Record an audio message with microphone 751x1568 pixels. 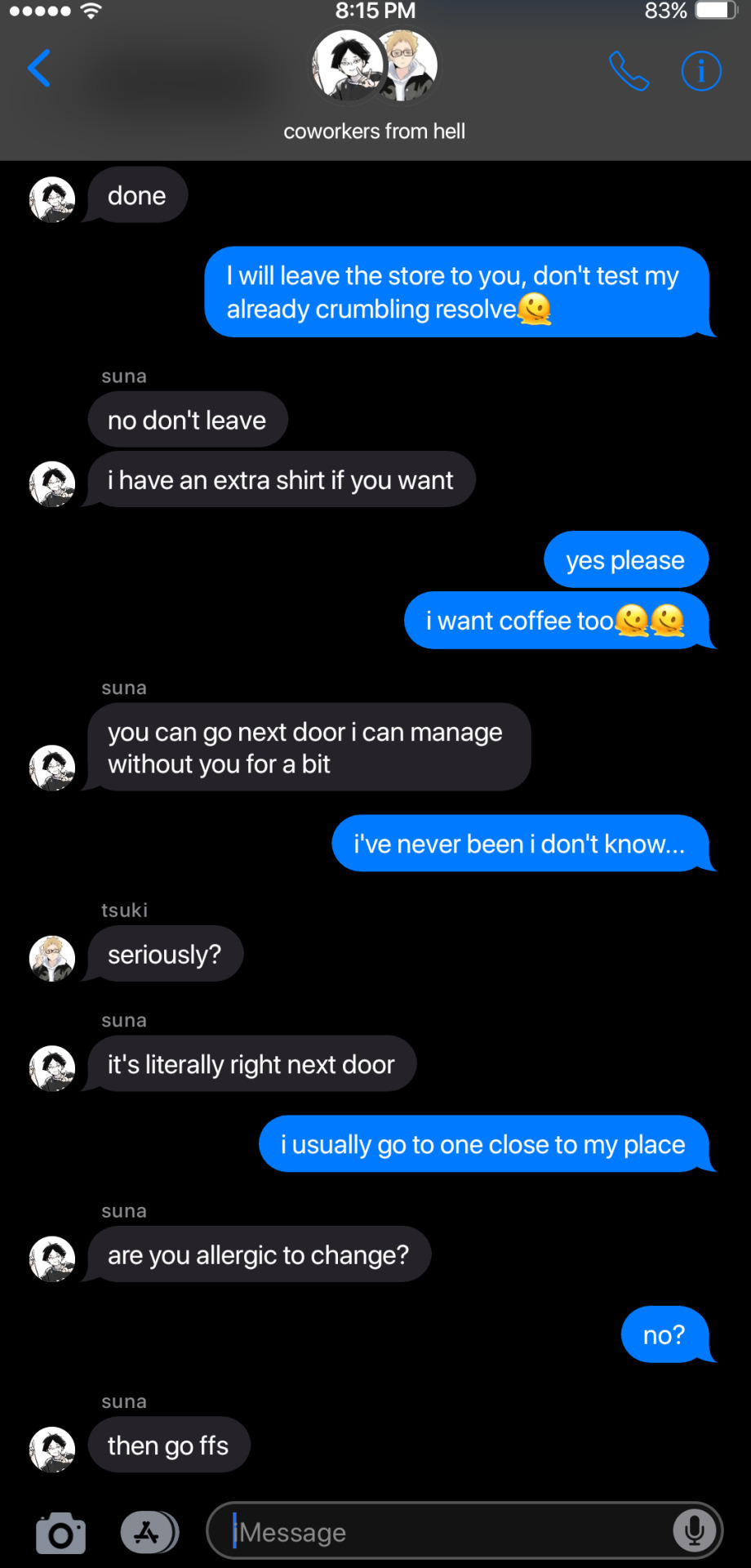tap(695, 1531)
